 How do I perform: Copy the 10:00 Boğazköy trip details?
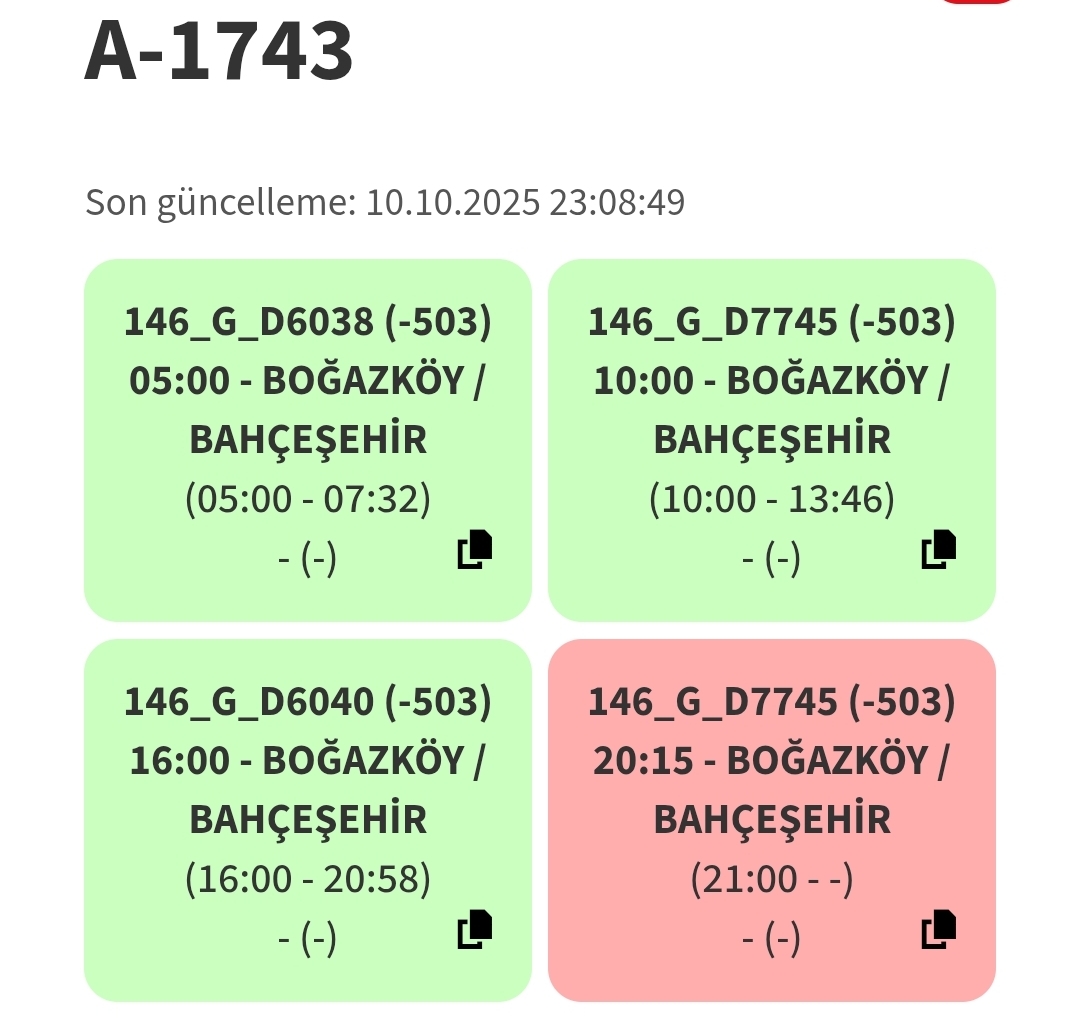939,550
